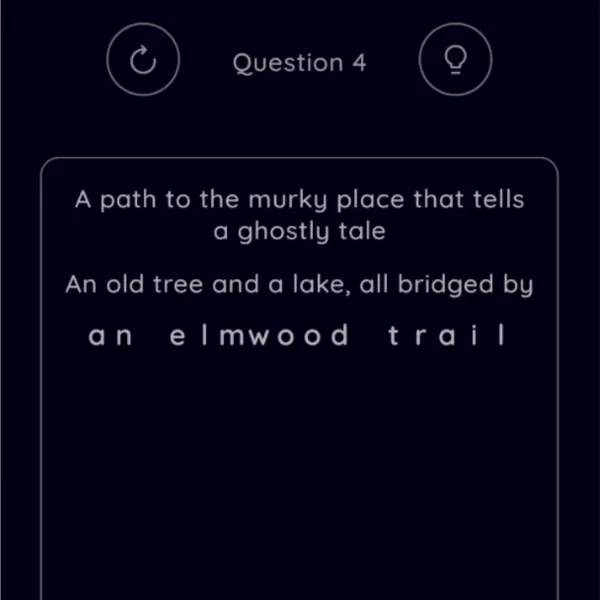This screenshot has height=600, width=600.
Task: Tap the circular restart arrow icon
Action: coord(144,61)
